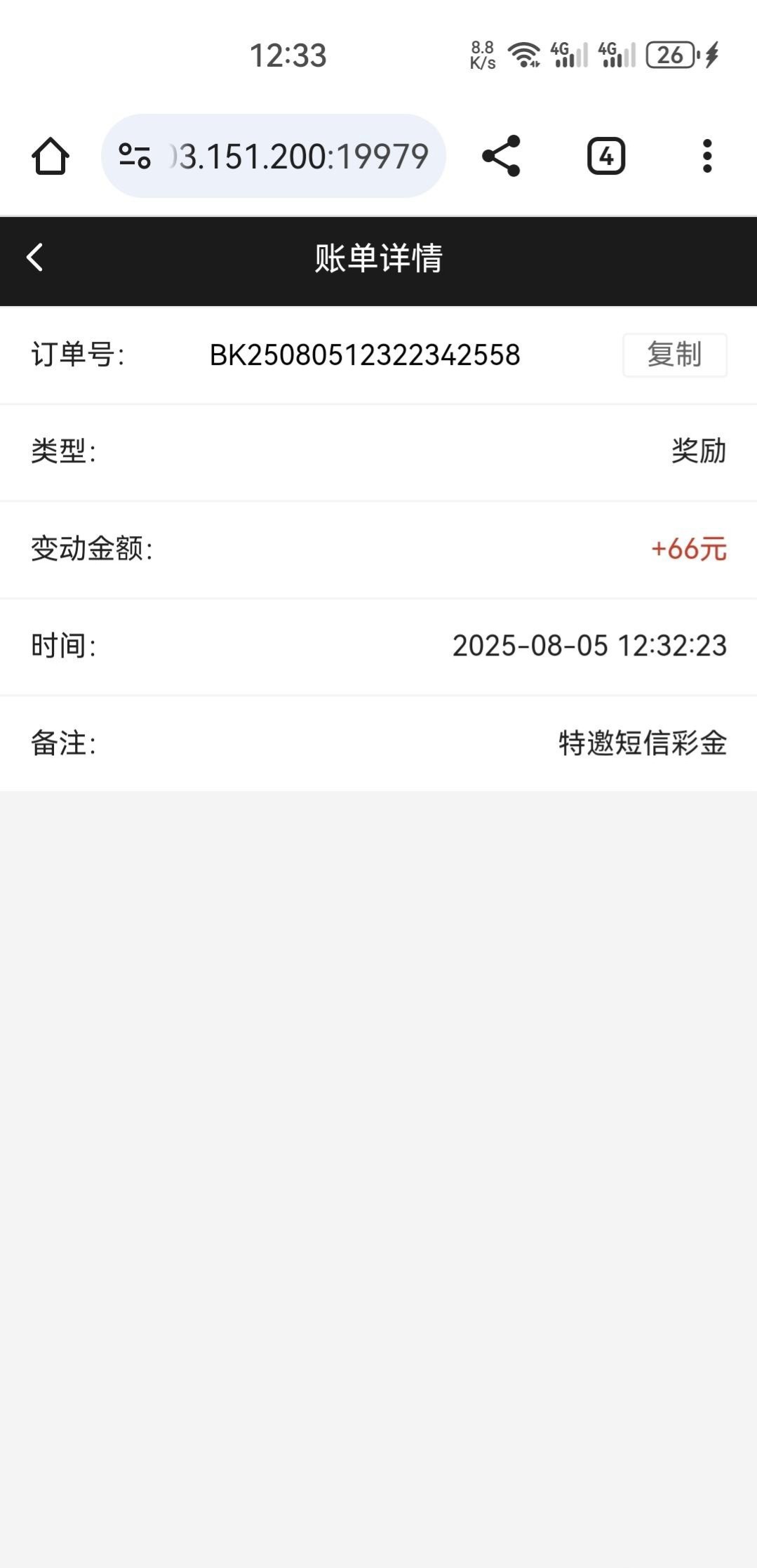Image resolution: width=757 pixels, height=1568 pixels.
Task: Open the tab switcher showing 4 tabs
Action: (x=606, y=156)
